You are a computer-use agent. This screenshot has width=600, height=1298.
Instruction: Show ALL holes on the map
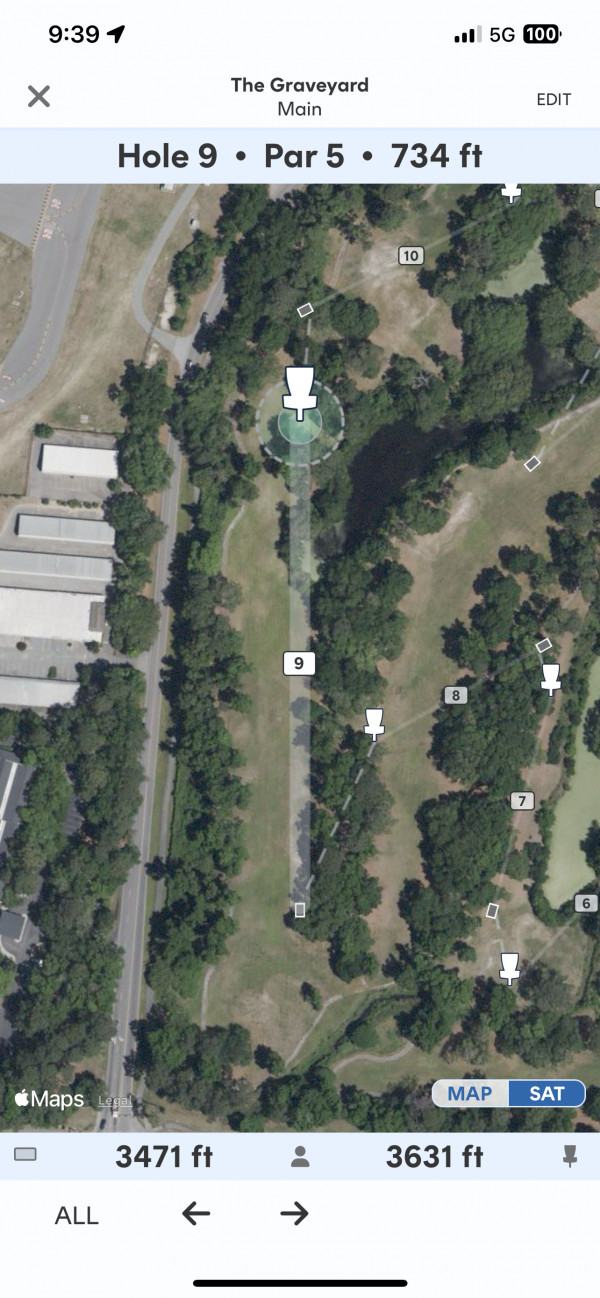tap(77, 1215)
